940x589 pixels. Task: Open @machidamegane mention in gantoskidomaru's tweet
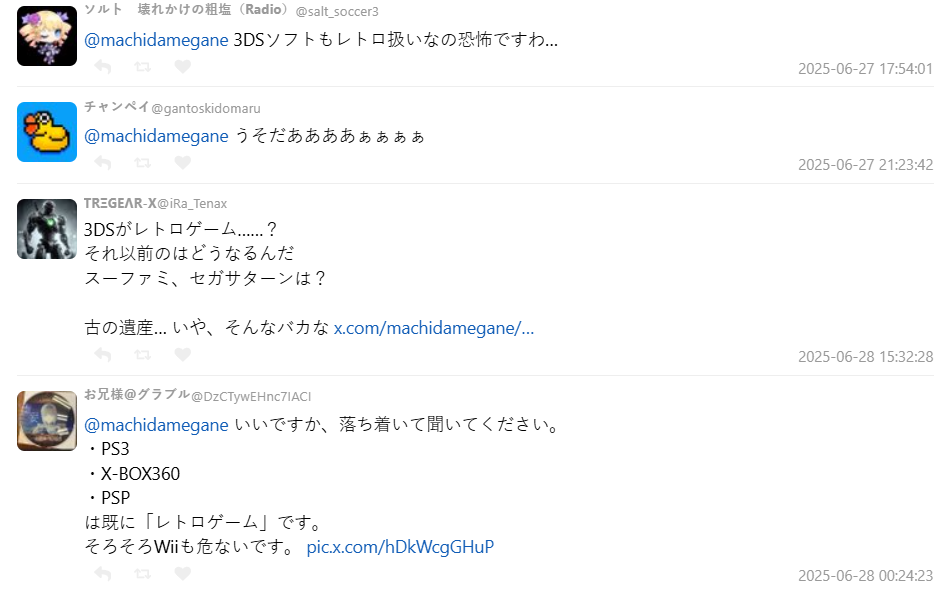[156, 136]
